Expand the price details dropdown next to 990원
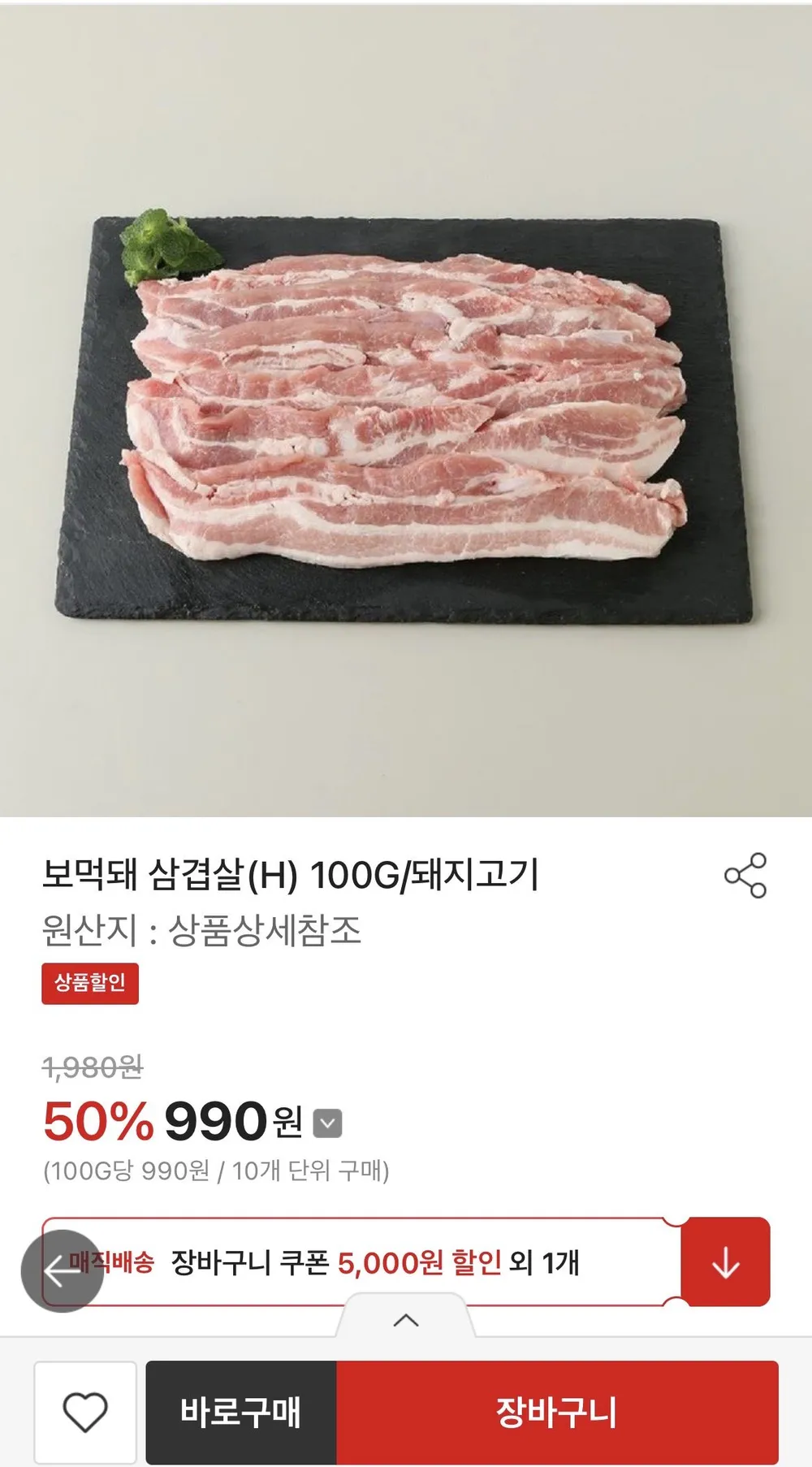The height and width of the screenshot is (1467, 812). [x=327, y=1123]
